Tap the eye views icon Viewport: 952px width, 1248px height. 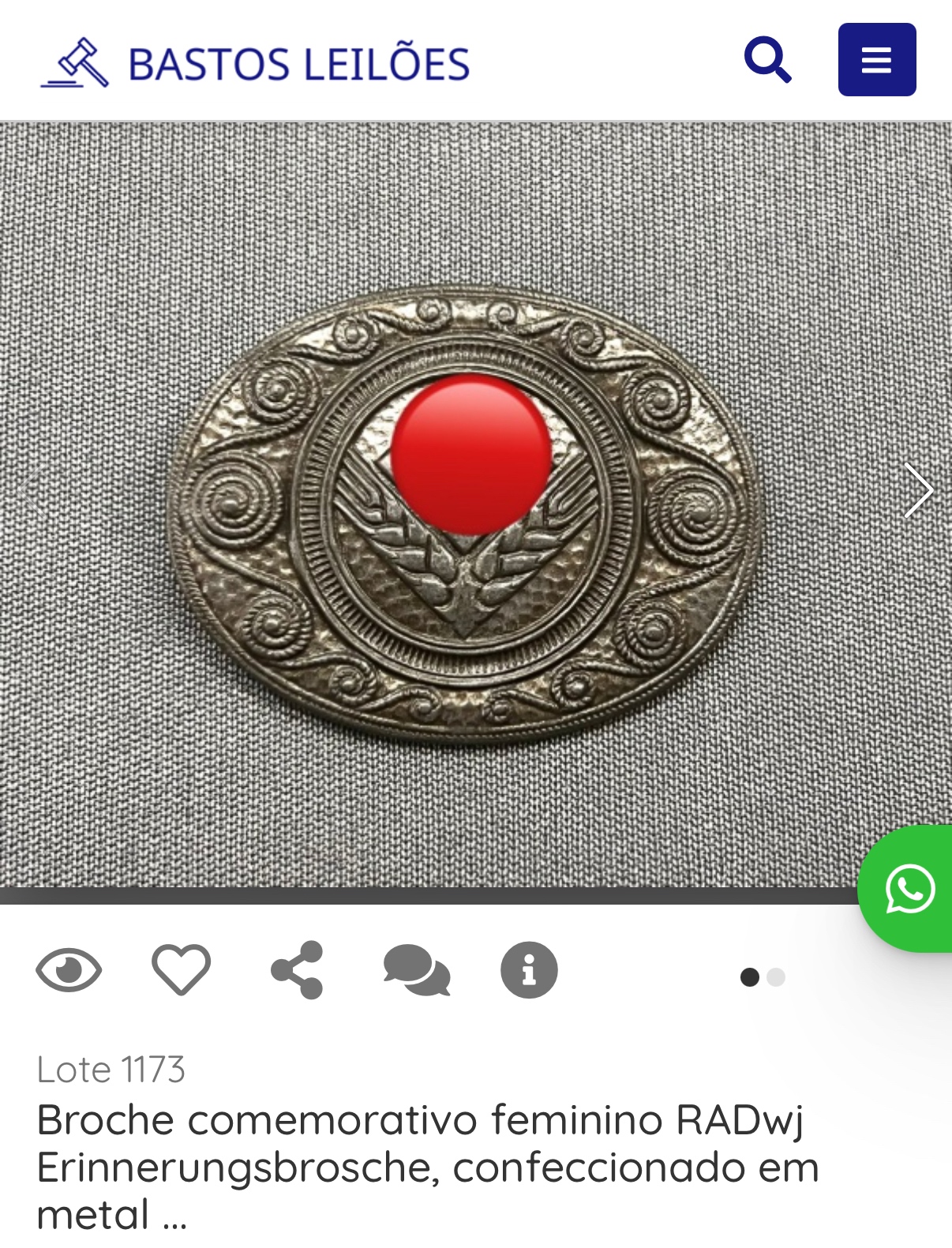click(69, 970)
